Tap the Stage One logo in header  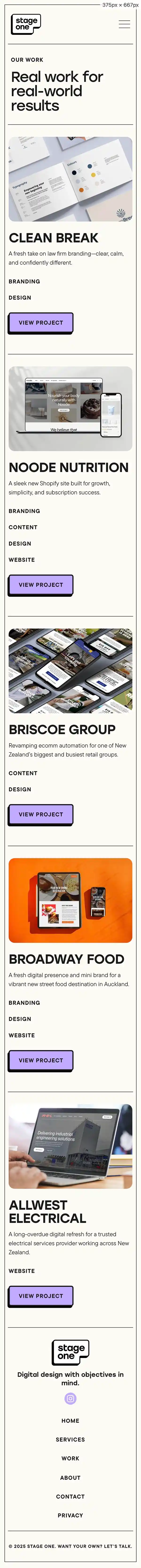[26, 24]
